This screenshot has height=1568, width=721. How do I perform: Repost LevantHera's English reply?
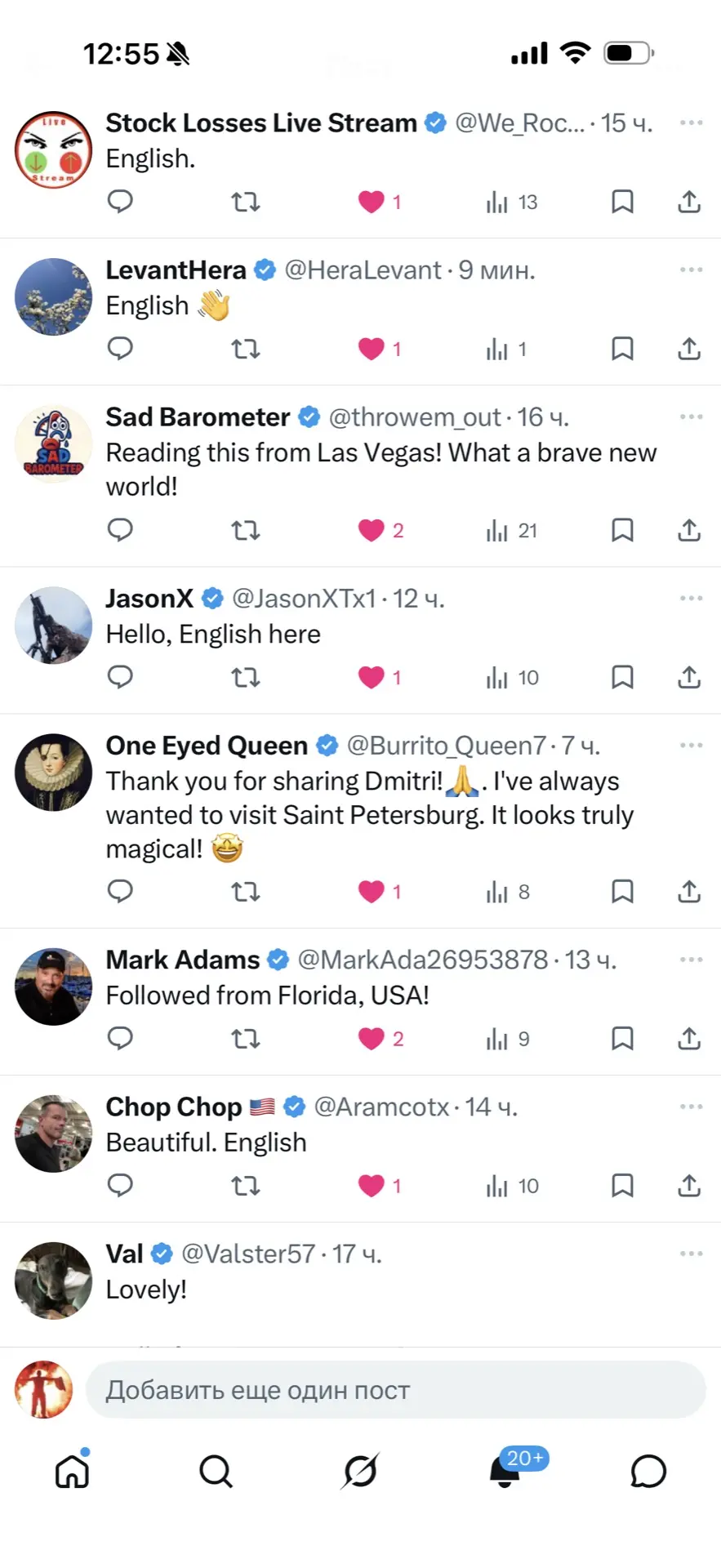(x=246, y=349)
